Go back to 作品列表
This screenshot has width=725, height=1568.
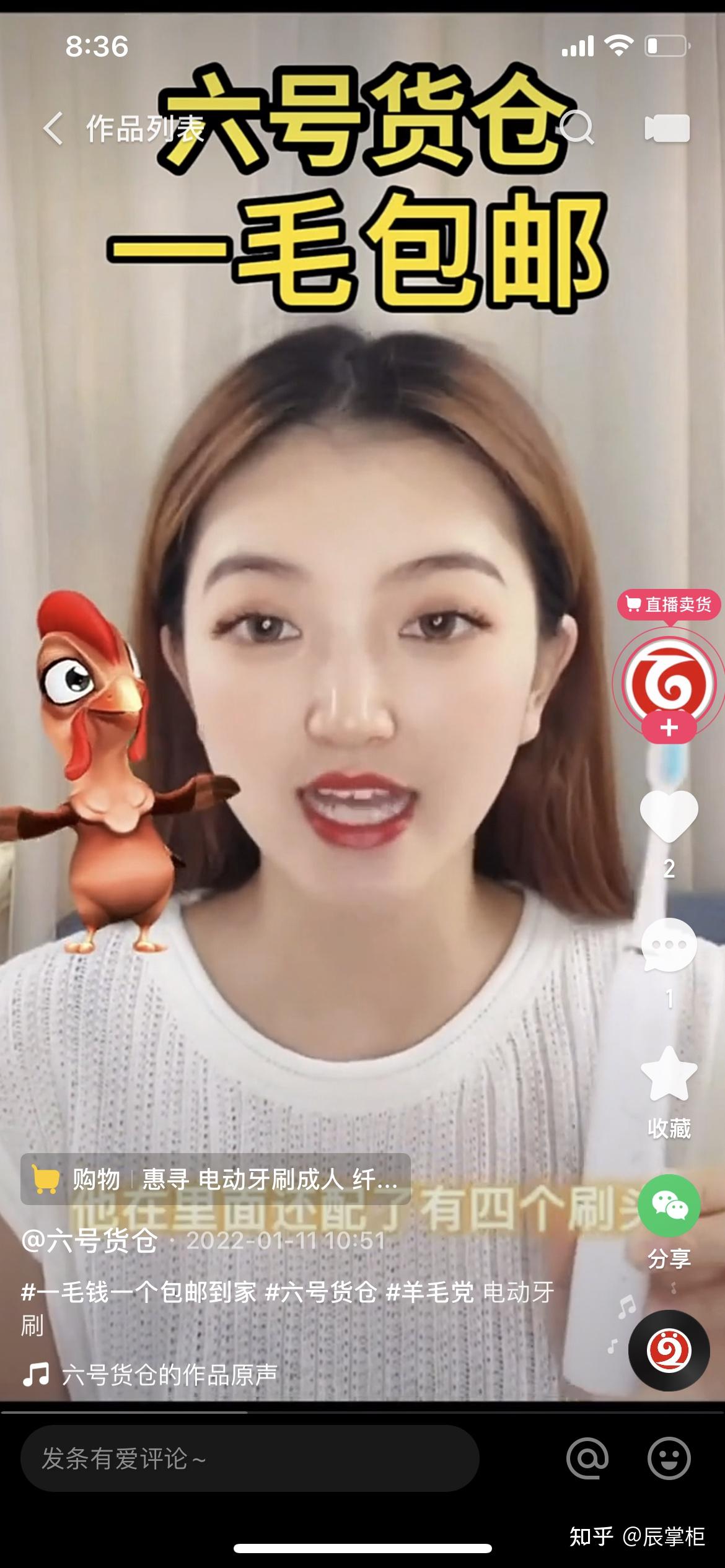click(54, 129)
